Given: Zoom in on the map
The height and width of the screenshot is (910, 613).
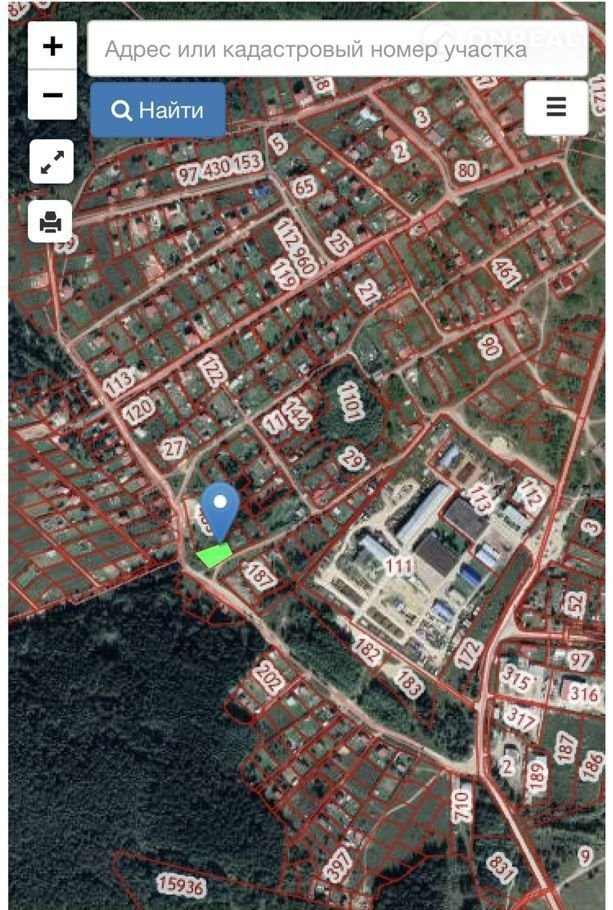Looking at the screenshot, I should (x=52, y=46).
